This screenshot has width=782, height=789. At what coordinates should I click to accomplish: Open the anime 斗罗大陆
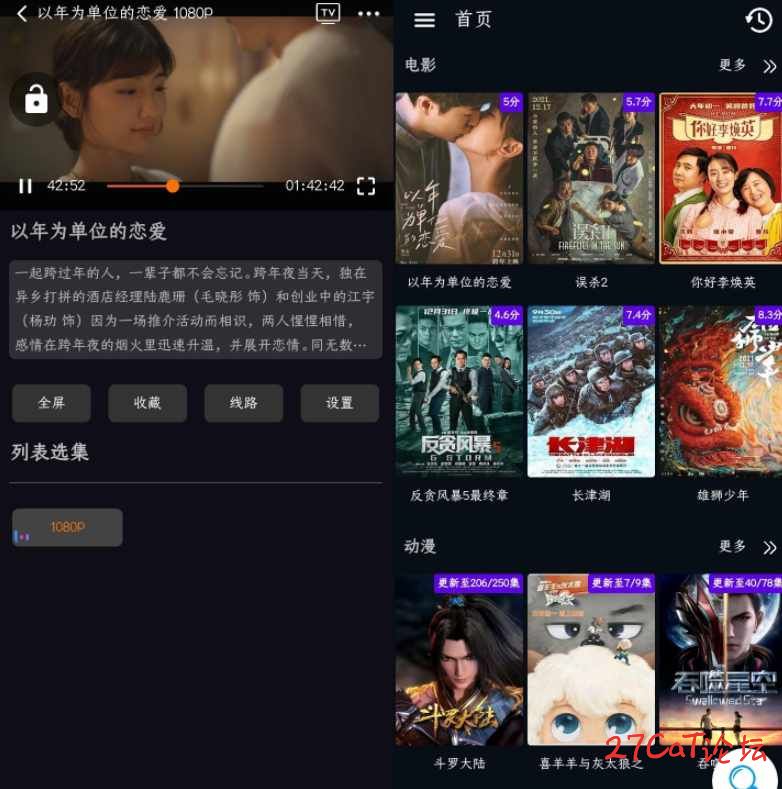click(459, 660)
